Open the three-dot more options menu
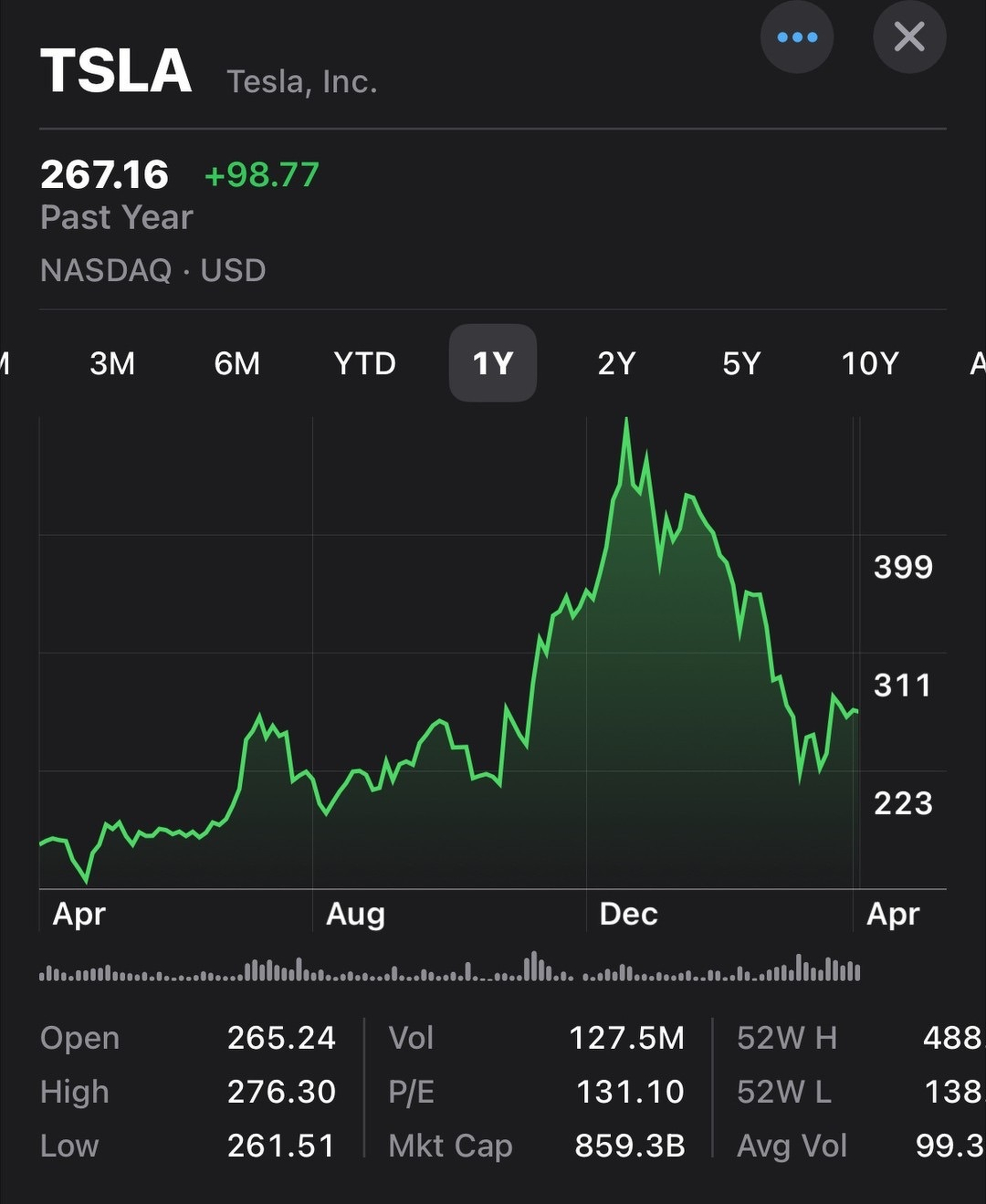The height and width of the screenshot is (1204, 986). tap(797, 37)
